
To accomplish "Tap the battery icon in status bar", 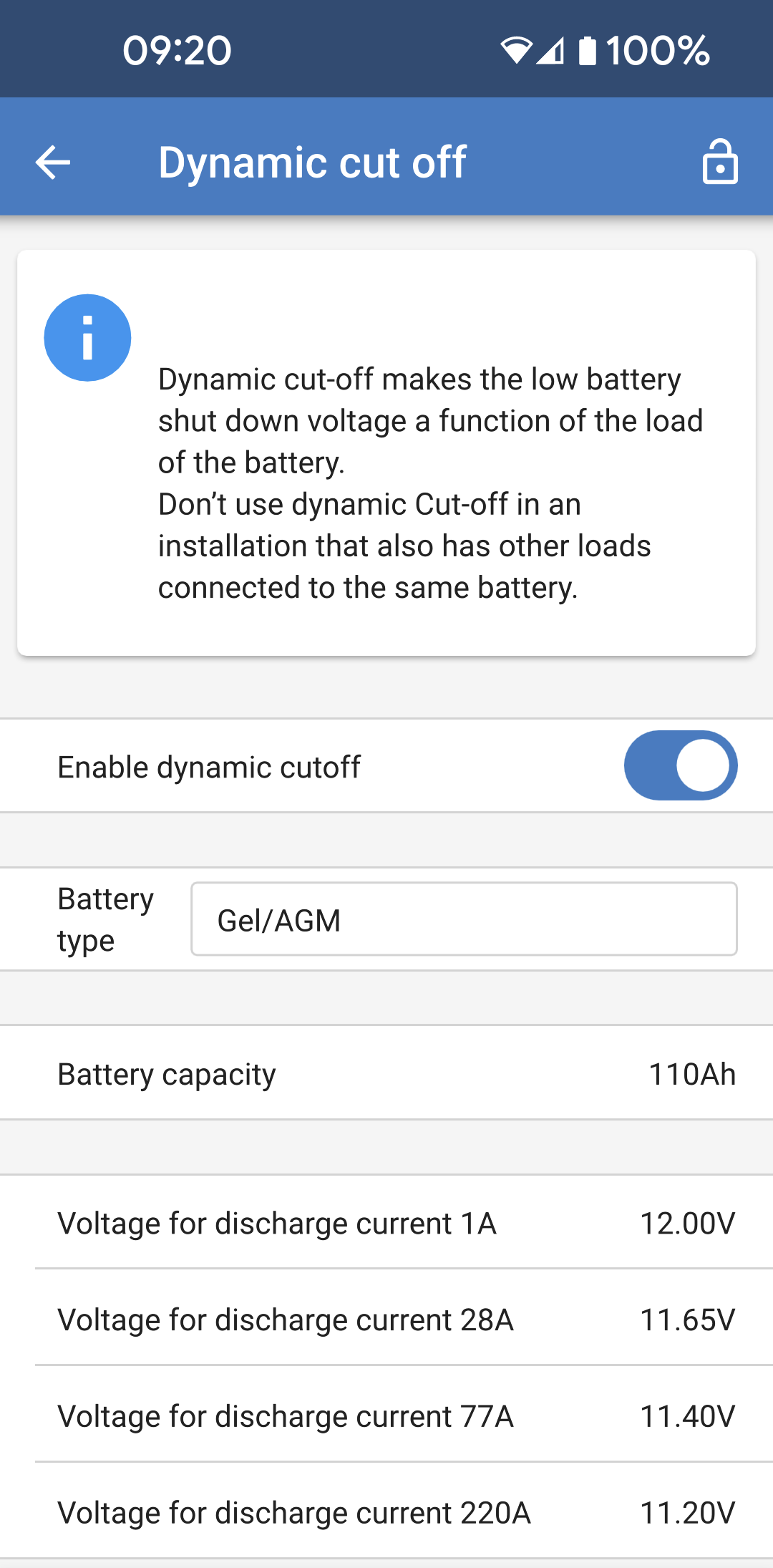I will (588, 49).
